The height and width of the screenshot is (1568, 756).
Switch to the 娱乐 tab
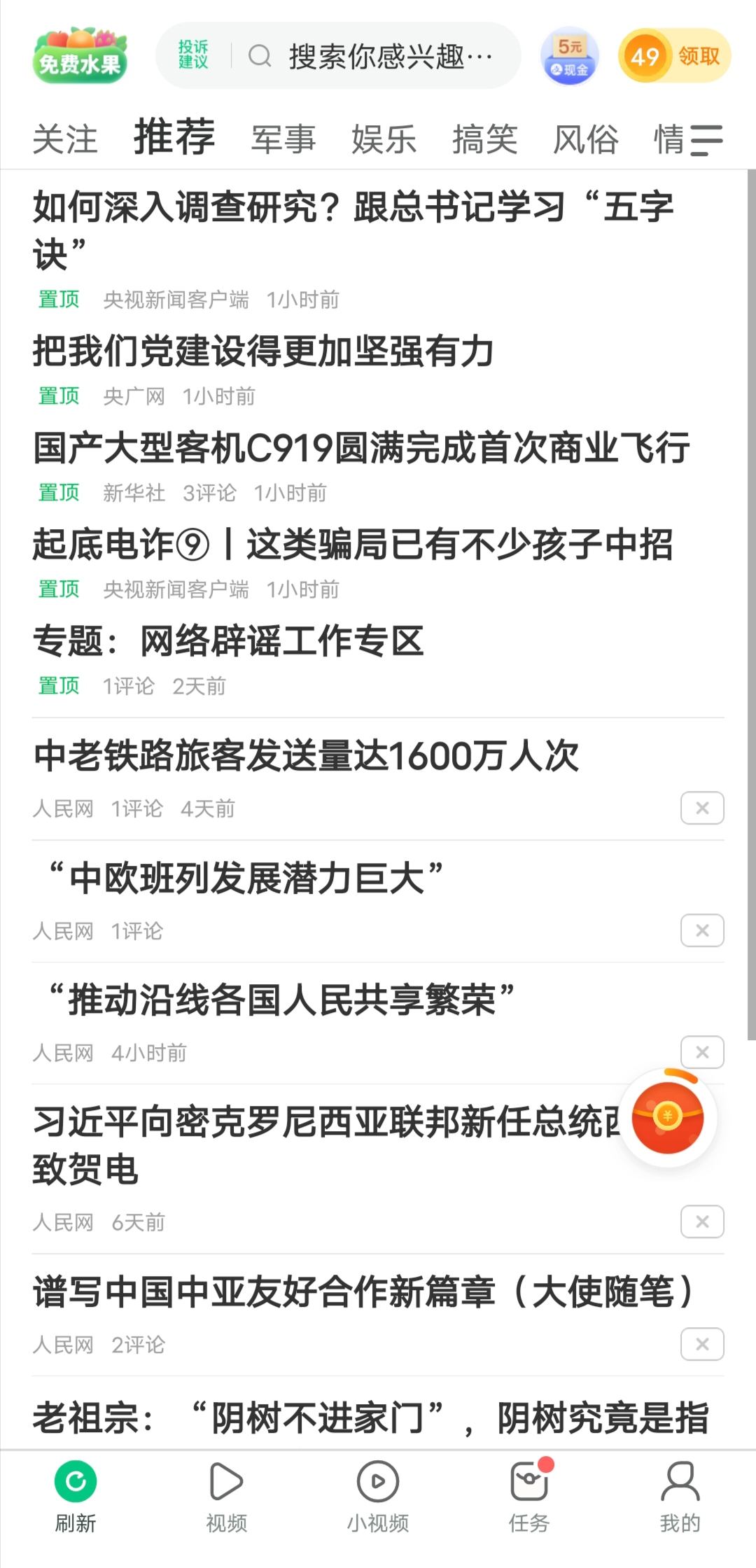click(x=384, y=139)
